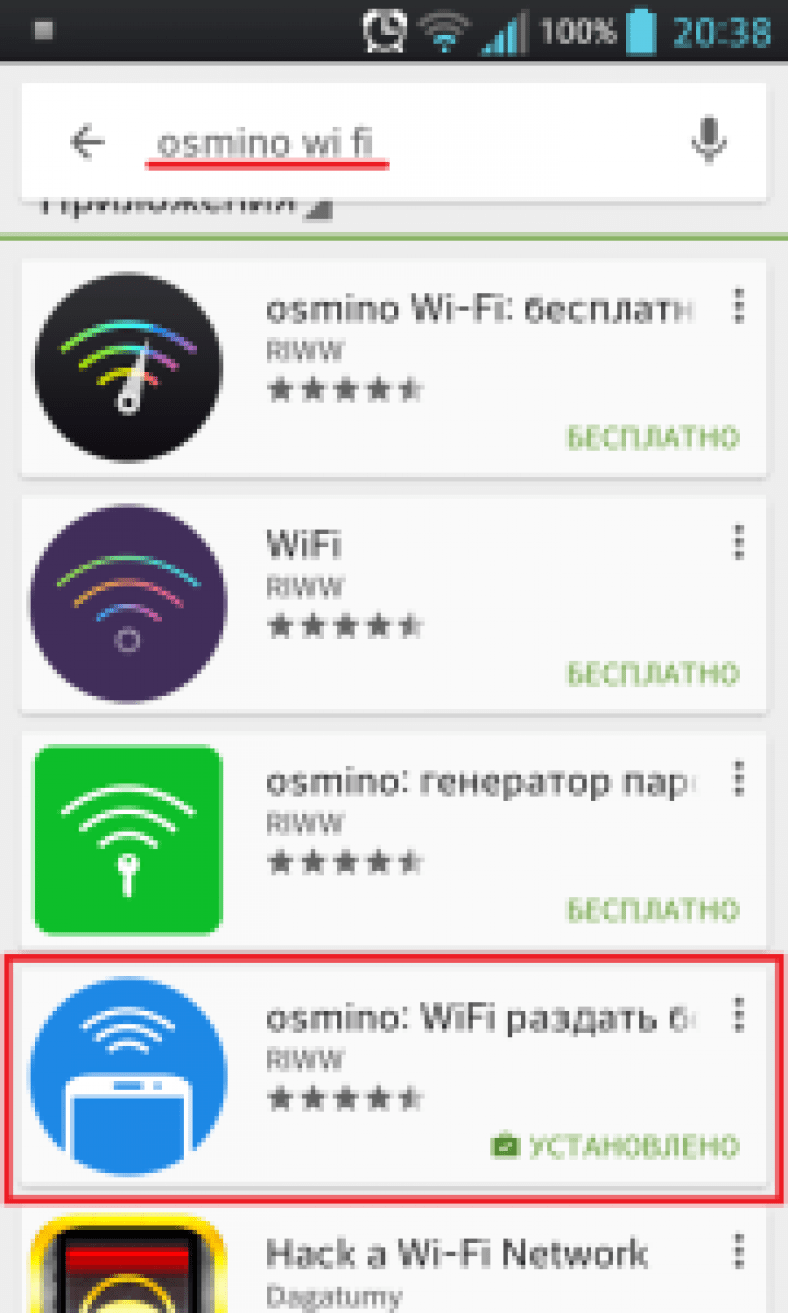The image size is (788, 1313).
Task: Start voice search with the microphone
Action: (x=709, y=140)
